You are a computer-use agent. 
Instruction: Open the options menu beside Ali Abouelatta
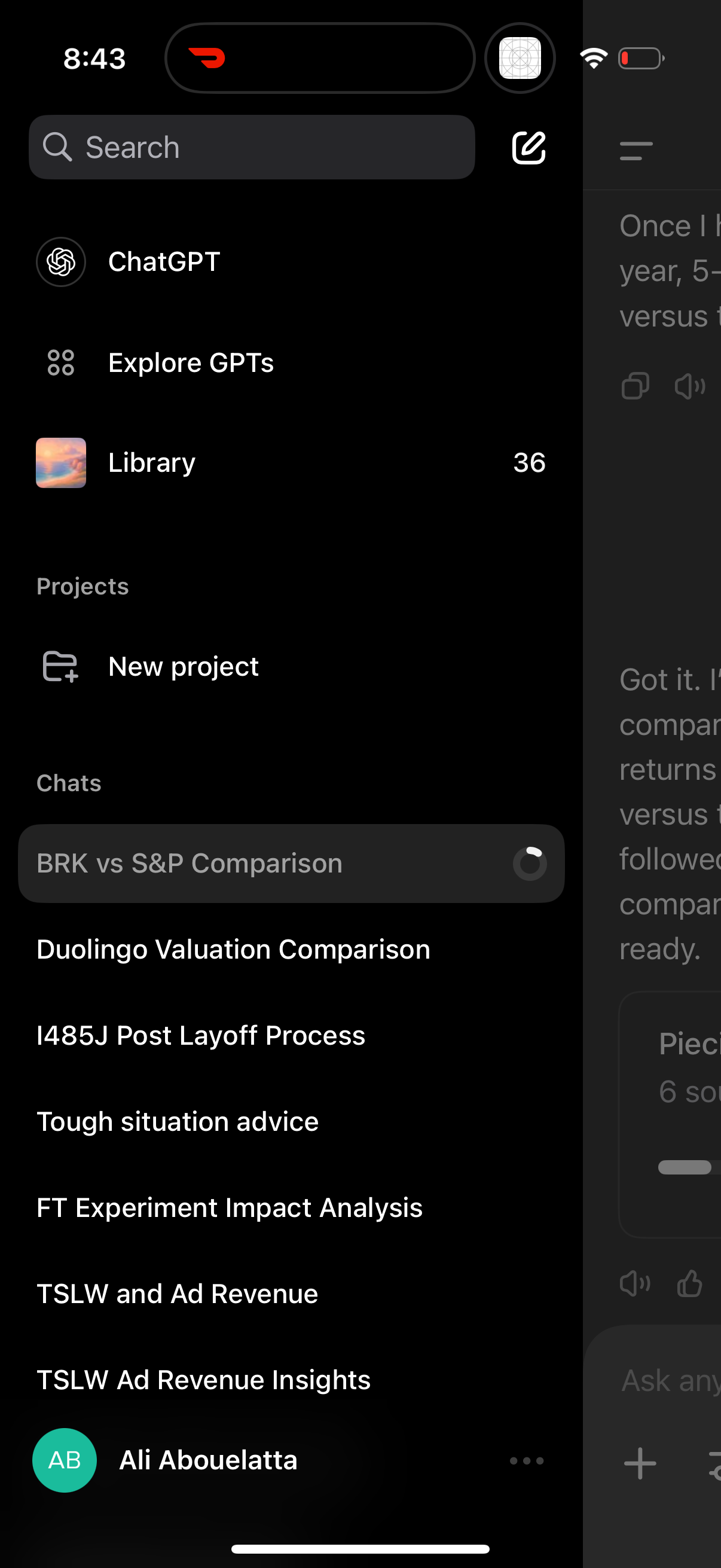click(x=526, y=1460)
